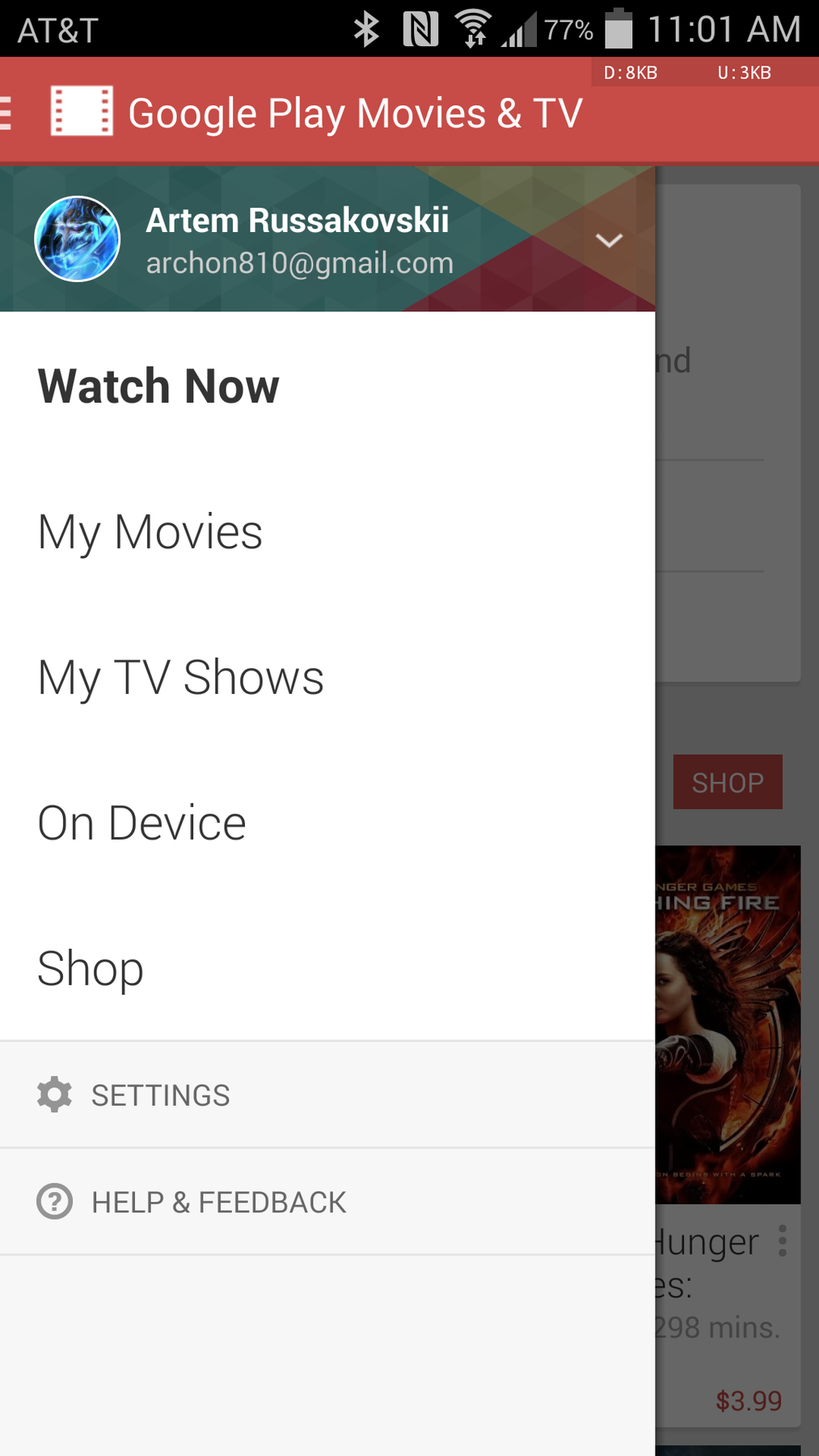Click the Bluetooth status bar icon
Image resolution: width=819 pixels, height=1456 pixels.
(x=365, y=28)
